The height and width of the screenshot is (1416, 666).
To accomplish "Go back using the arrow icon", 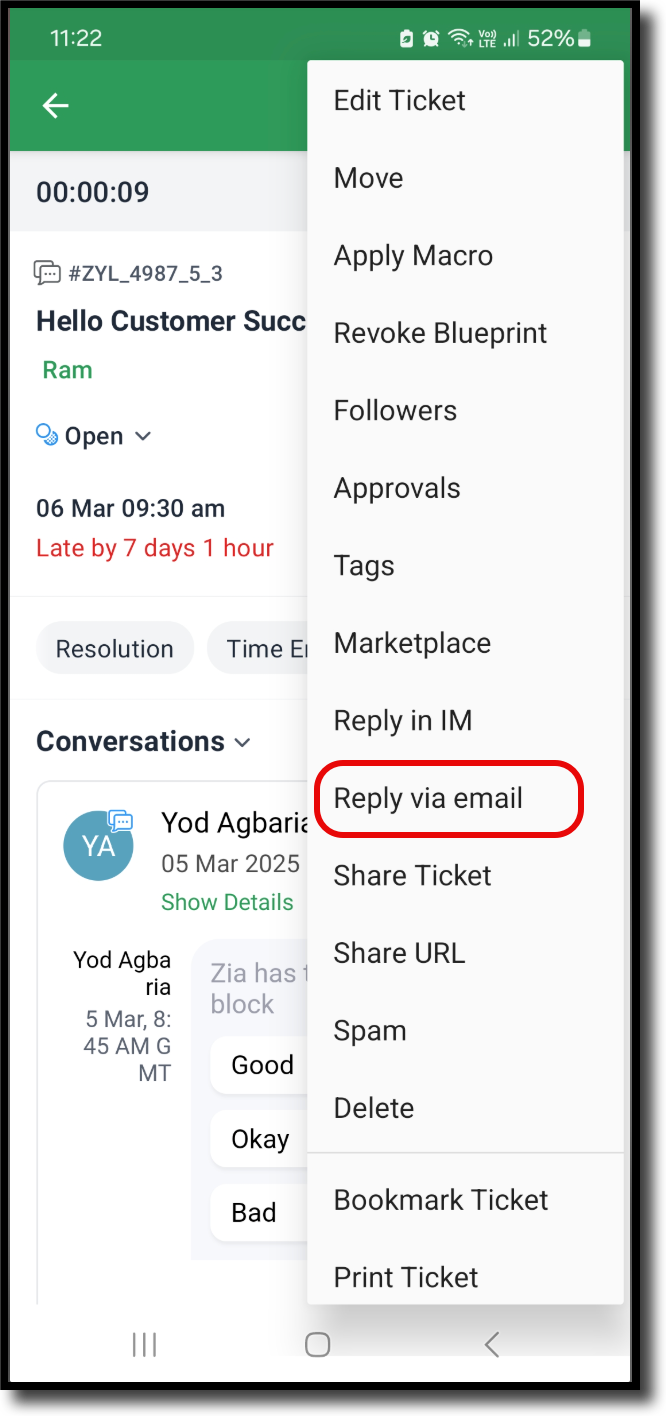I will (x=56, y=106).
